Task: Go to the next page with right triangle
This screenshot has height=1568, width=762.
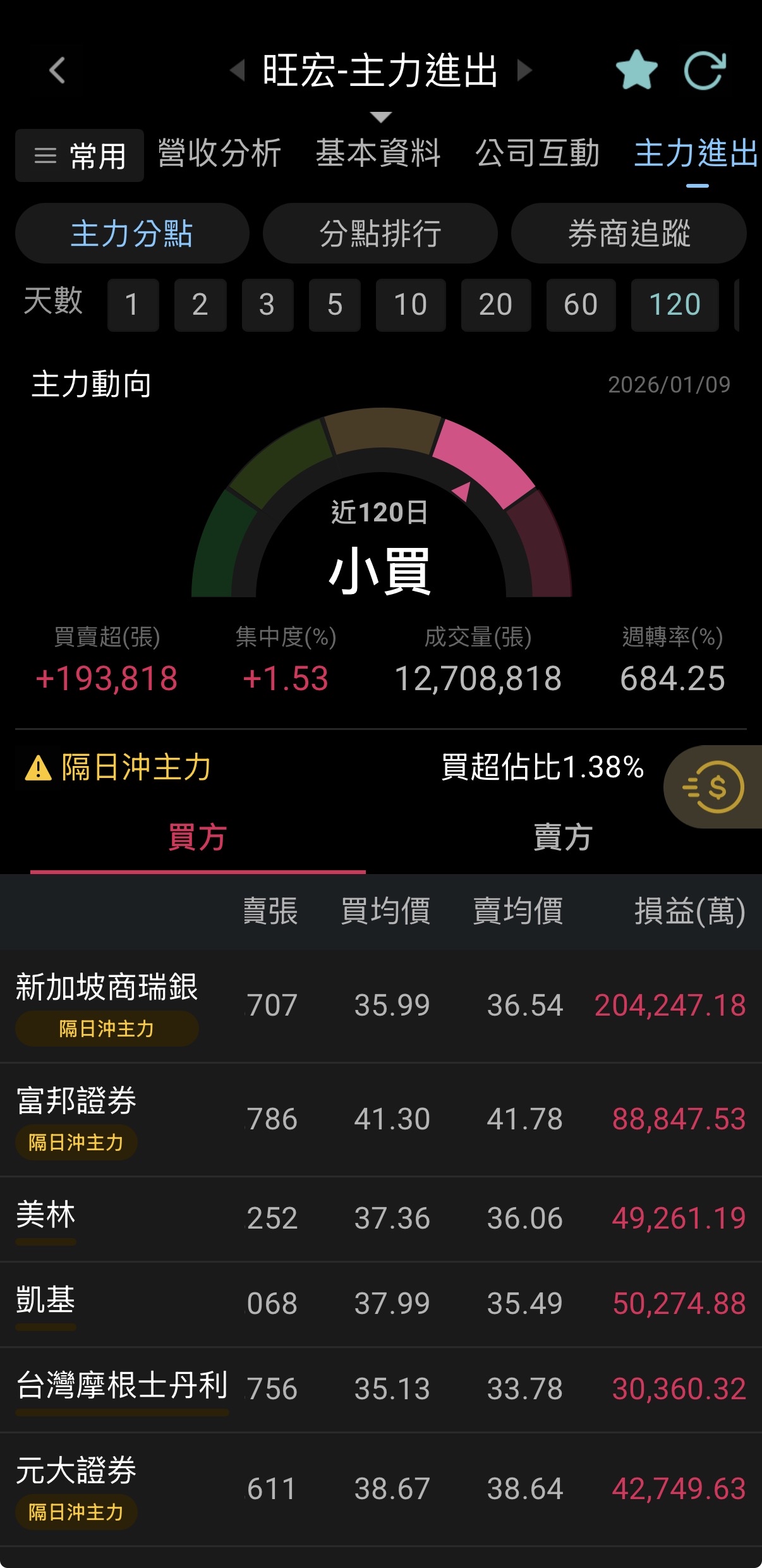Action: point(524,70)
